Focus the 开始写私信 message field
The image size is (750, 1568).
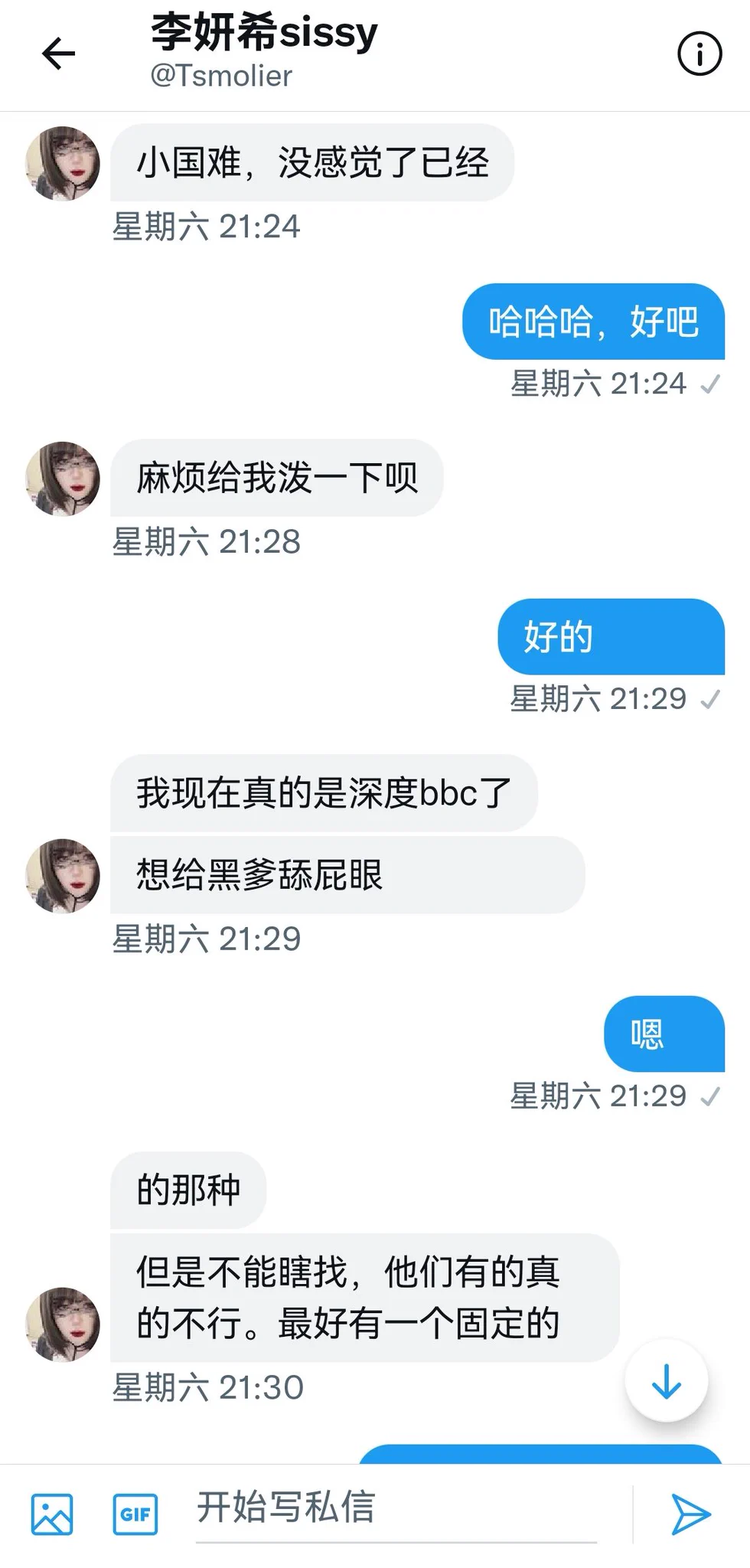click(x=396, y=1508)
